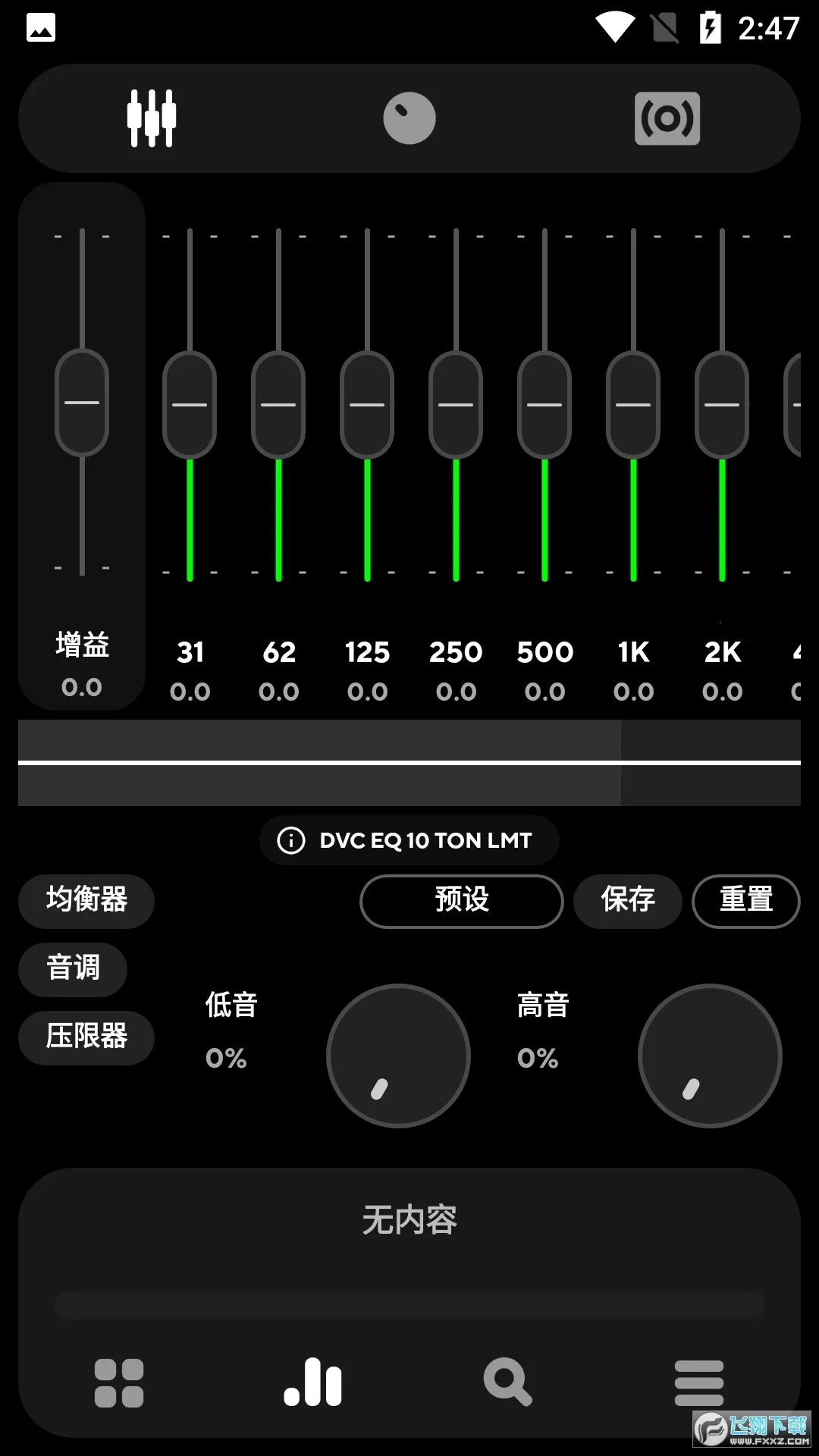Screen dimensions: 819x1456
Task: Save the current preset with 保存
Action: tap(628, 901)
